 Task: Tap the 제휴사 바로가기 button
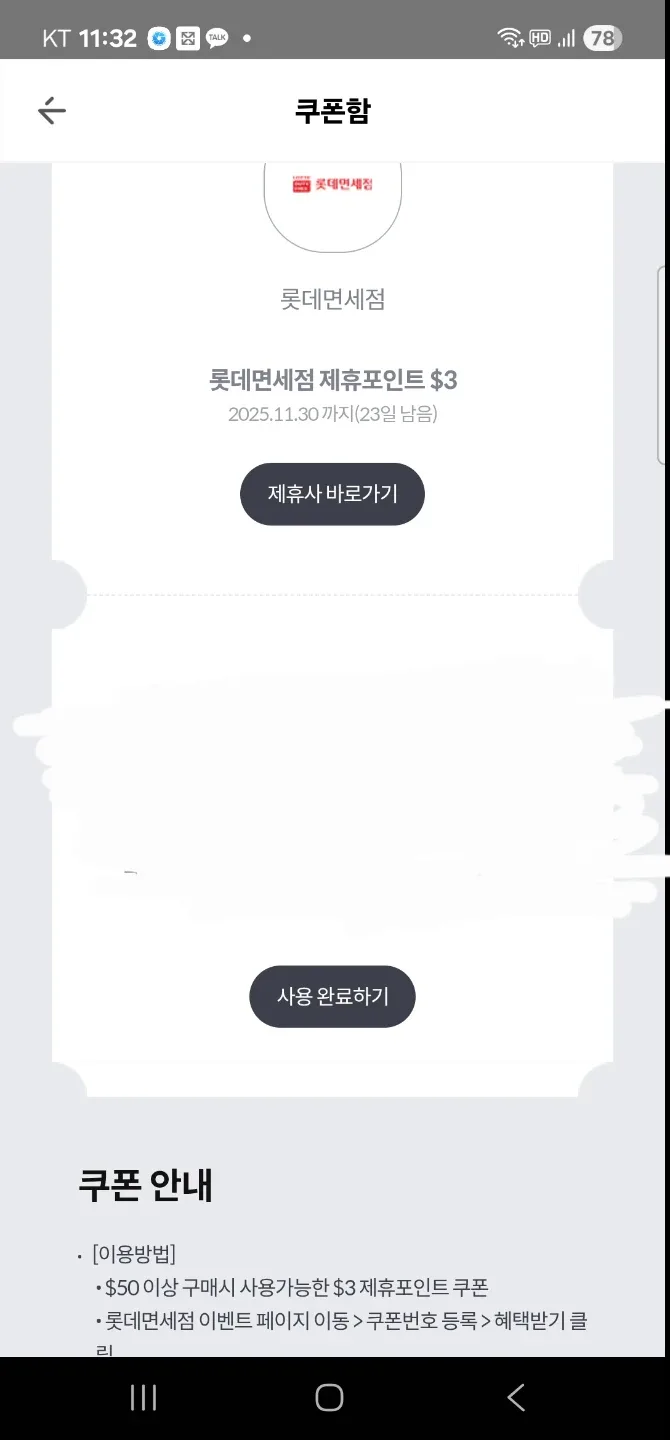pos(332,494)
